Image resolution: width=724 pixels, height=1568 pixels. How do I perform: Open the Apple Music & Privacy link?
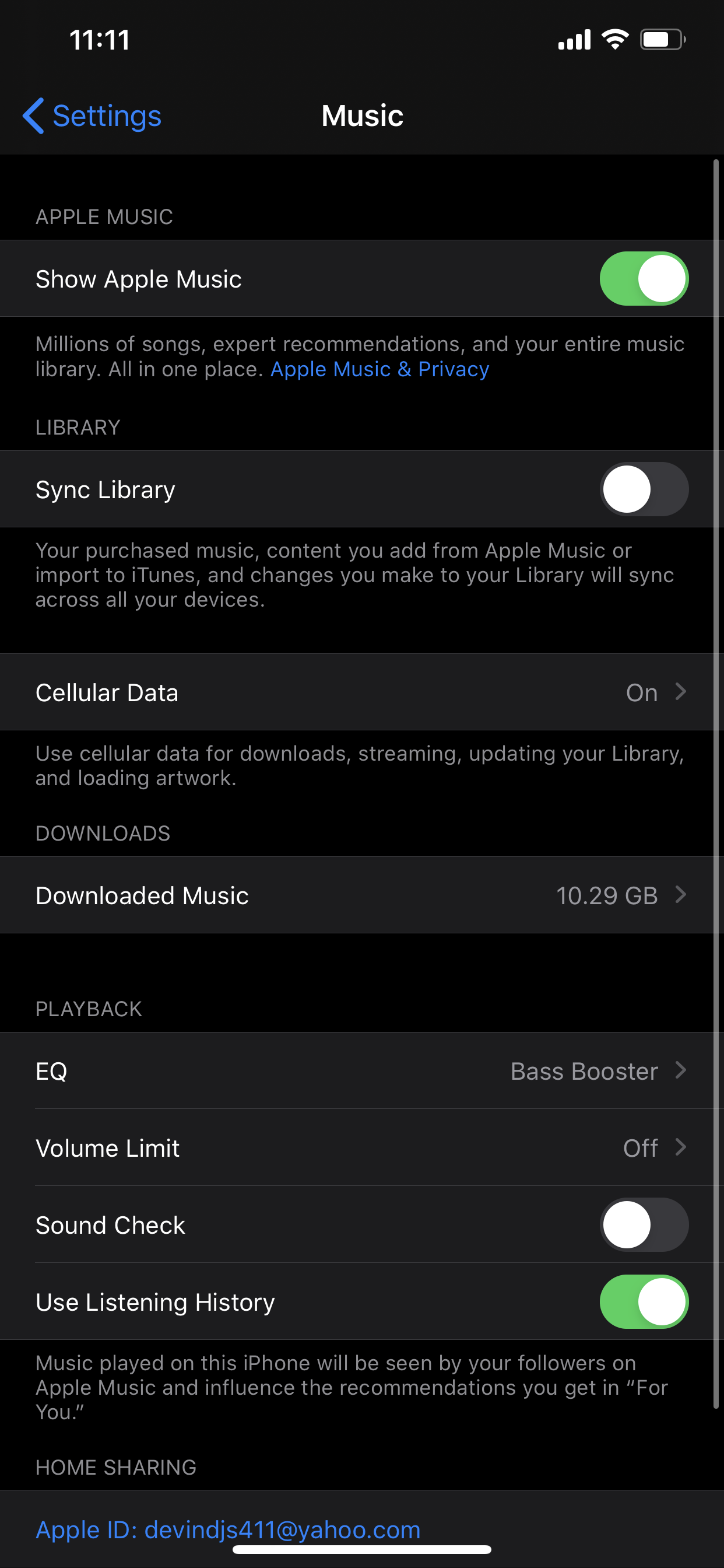[x=379, y=369]
